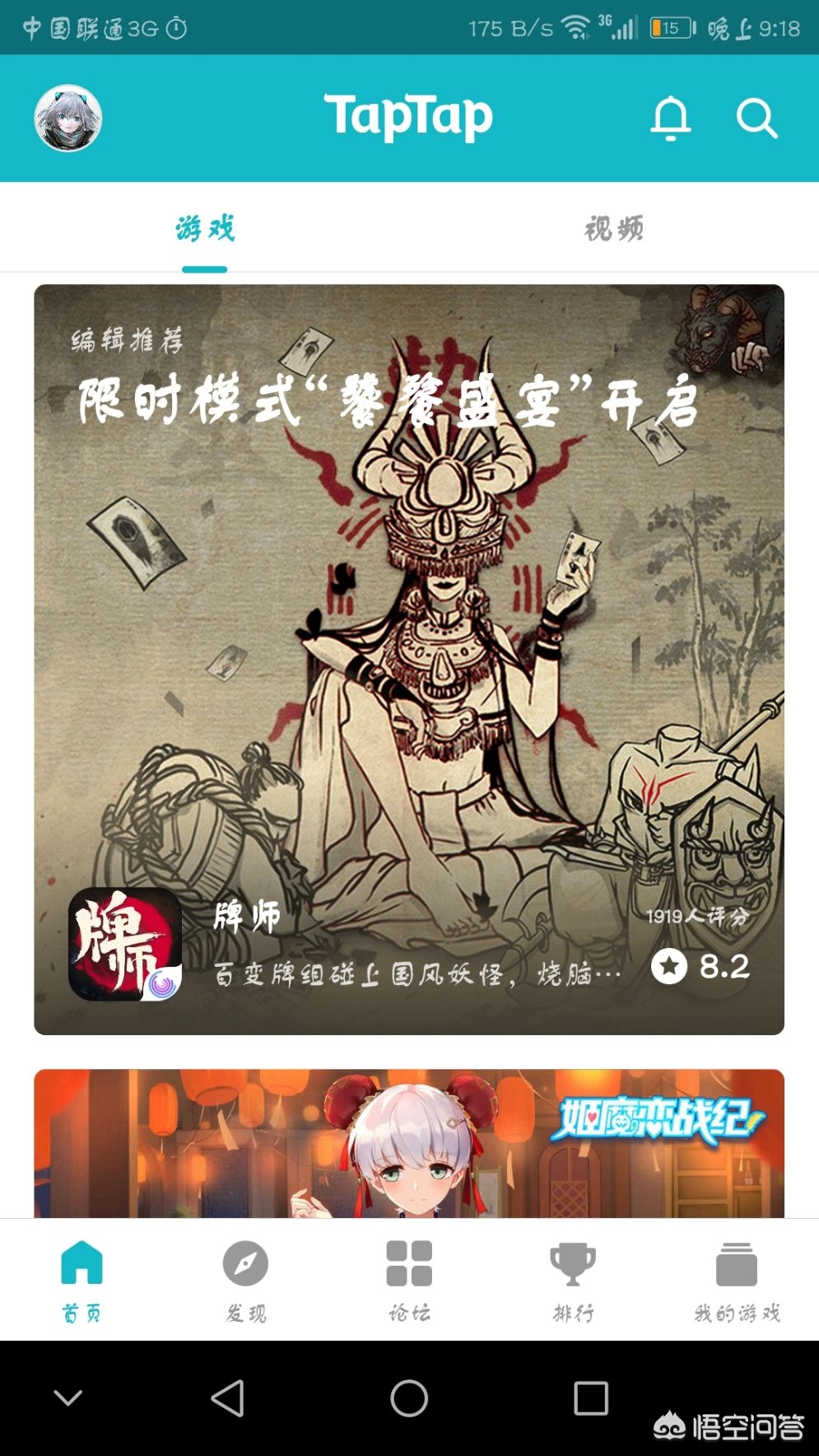Tap the search magnifier icon
The image size is (819, 1456).
[x=756, y=119]
